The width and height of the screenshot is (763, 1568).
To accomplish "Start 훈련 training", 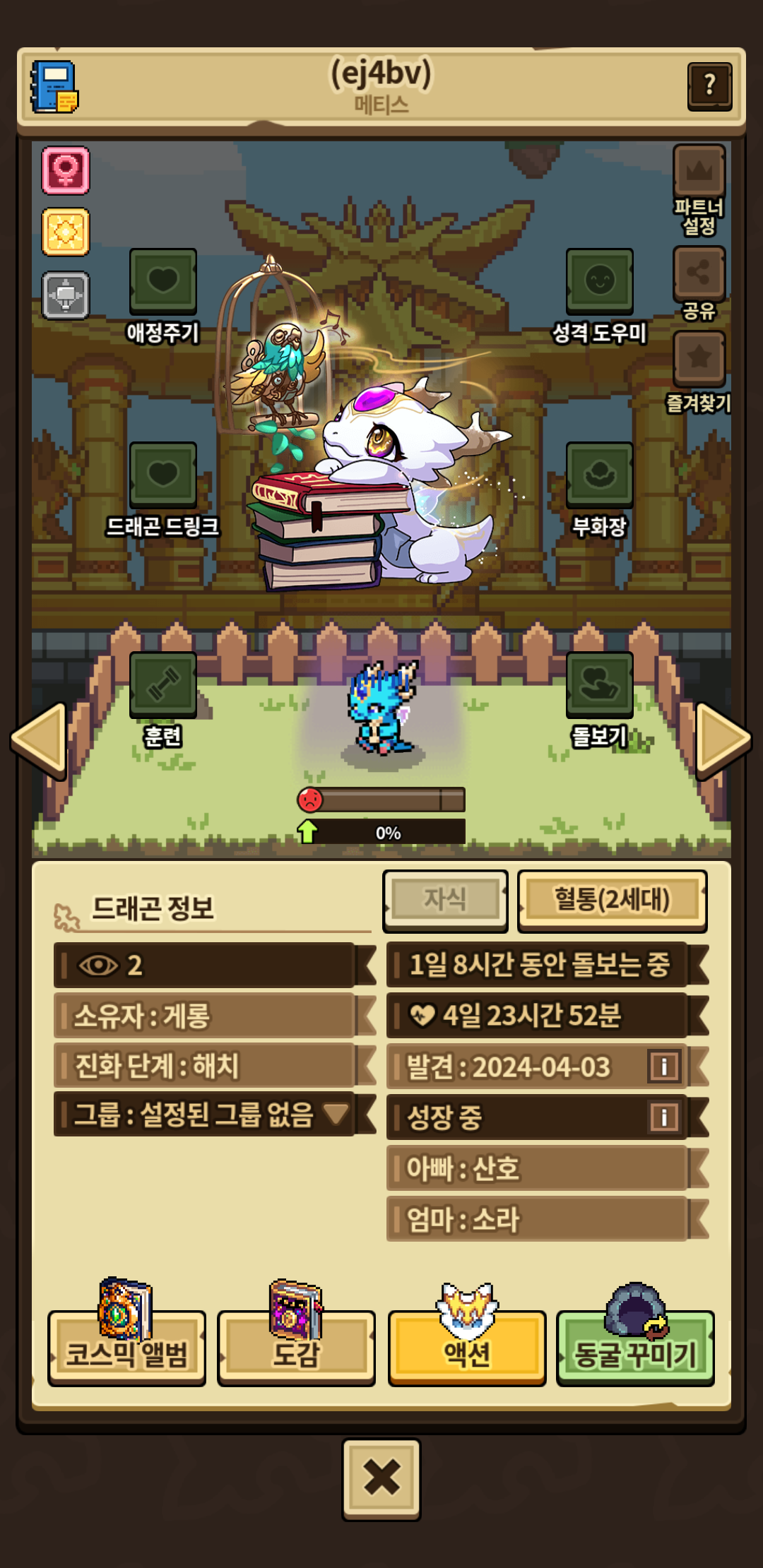I will [x=163, y=684].
